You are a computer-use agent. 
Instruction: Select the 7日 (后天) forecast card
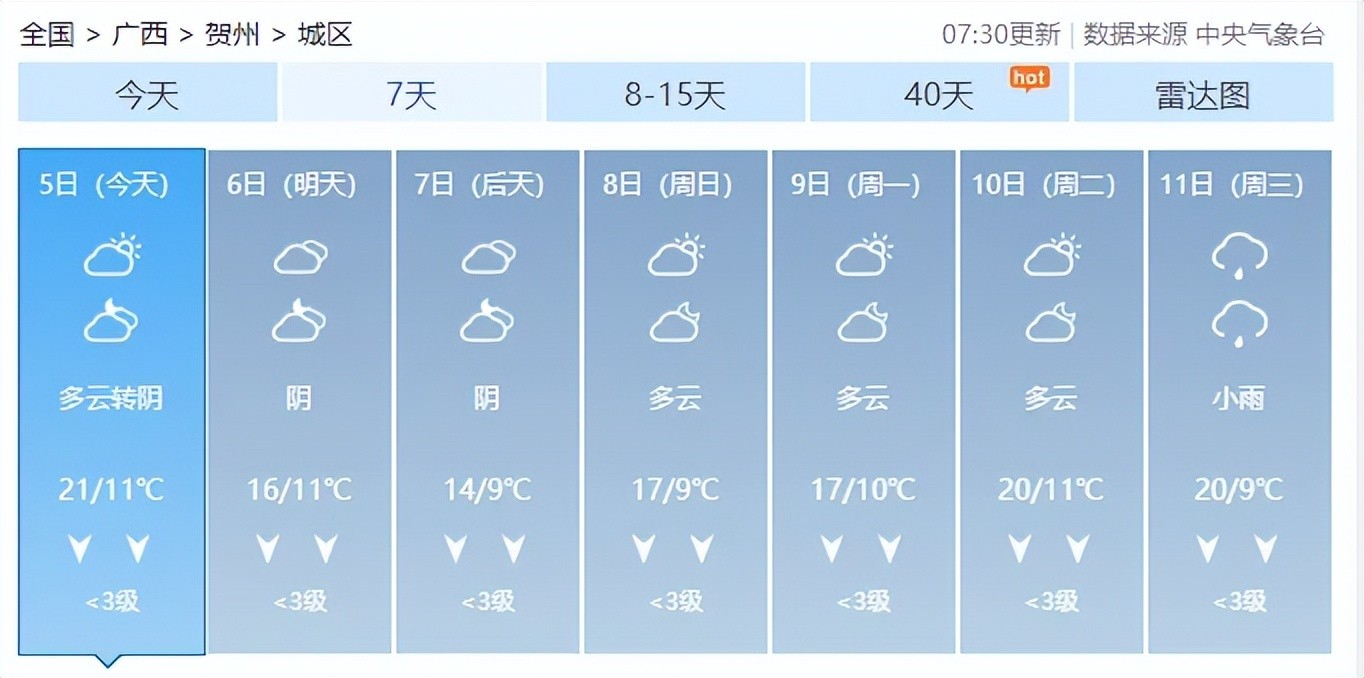pos(487,400)
